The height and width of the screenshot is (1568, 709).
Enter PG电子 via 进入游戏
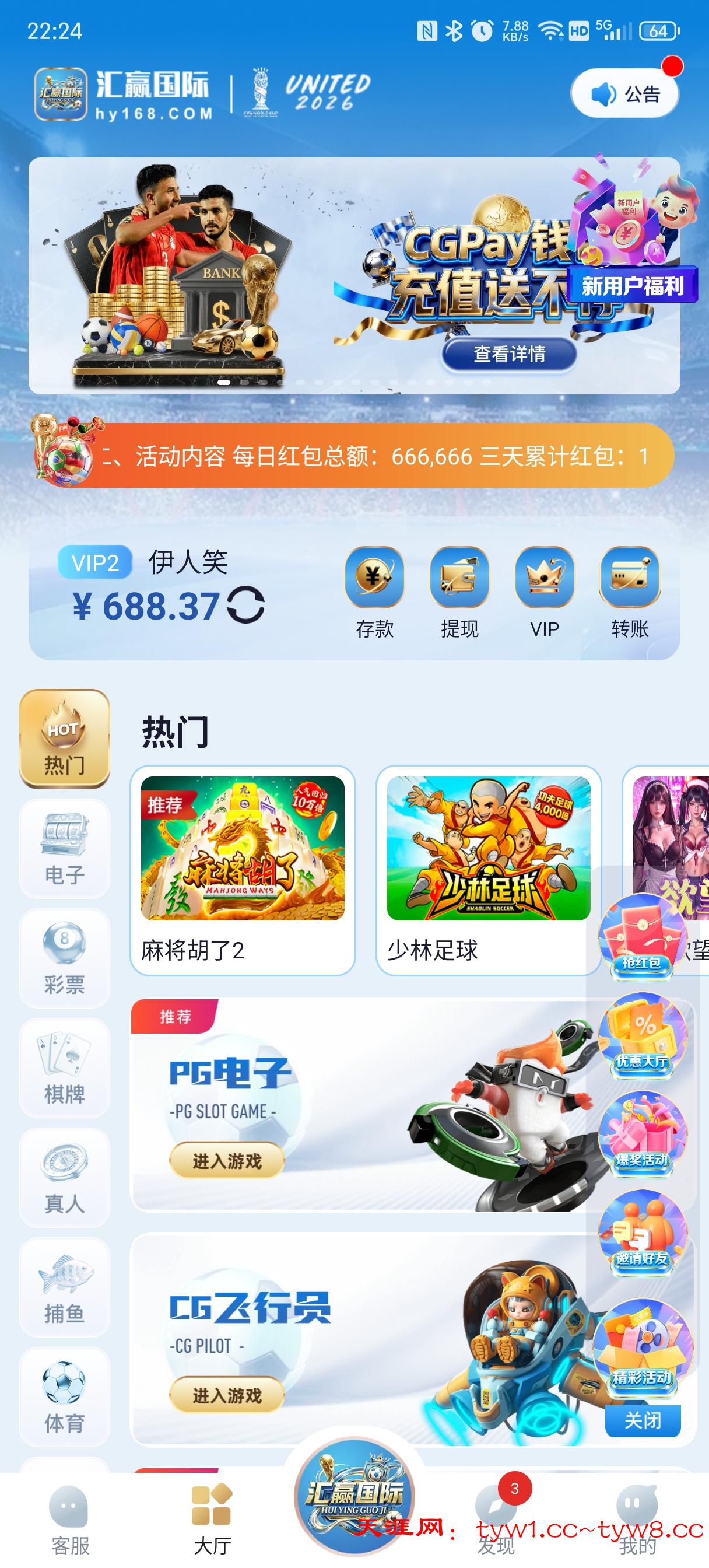pos(226,1161)
